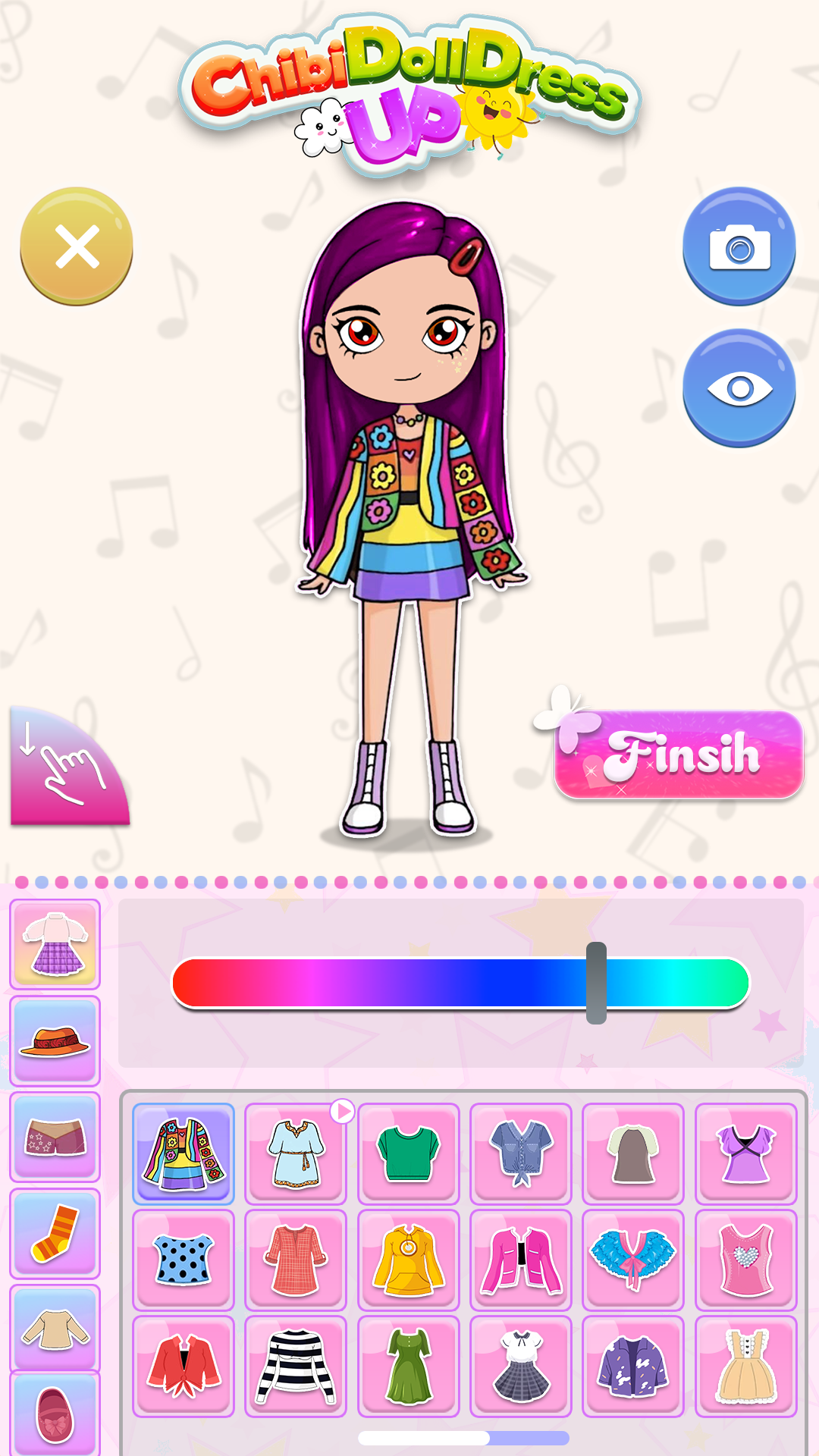The height and width of the screenshot is (1456, 819).
Task: Select the blue polka dot top
Action: (x=184, y=1260)
